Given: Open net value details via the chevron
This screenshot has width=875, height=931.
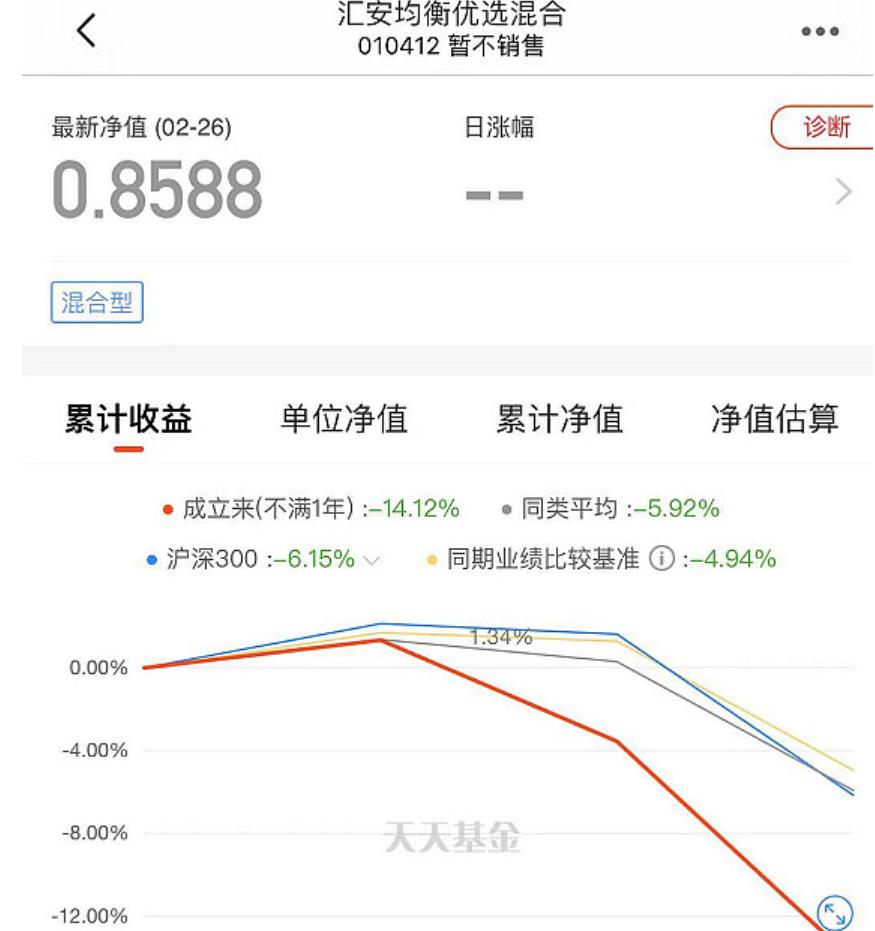Looking at the screenshot, I should click(x=843, y=192).
